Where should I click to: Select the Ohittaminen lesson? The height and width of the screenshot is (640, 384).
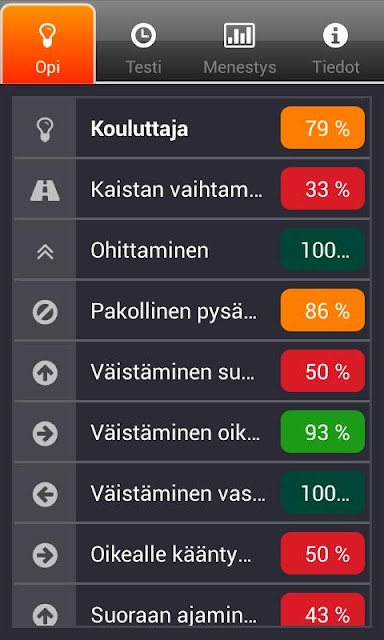tap(191, 250)
